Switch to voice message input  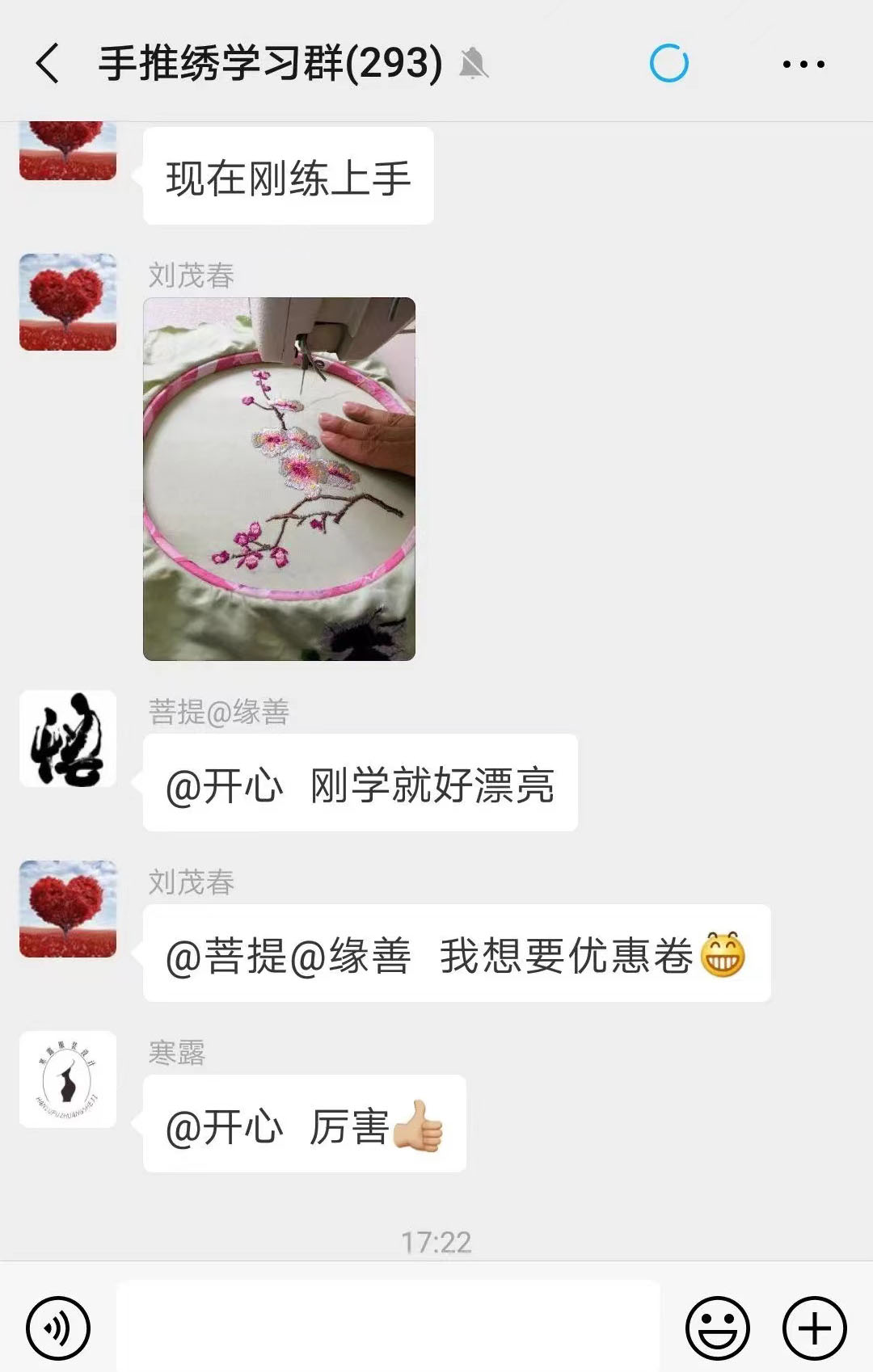(57, 1328)
